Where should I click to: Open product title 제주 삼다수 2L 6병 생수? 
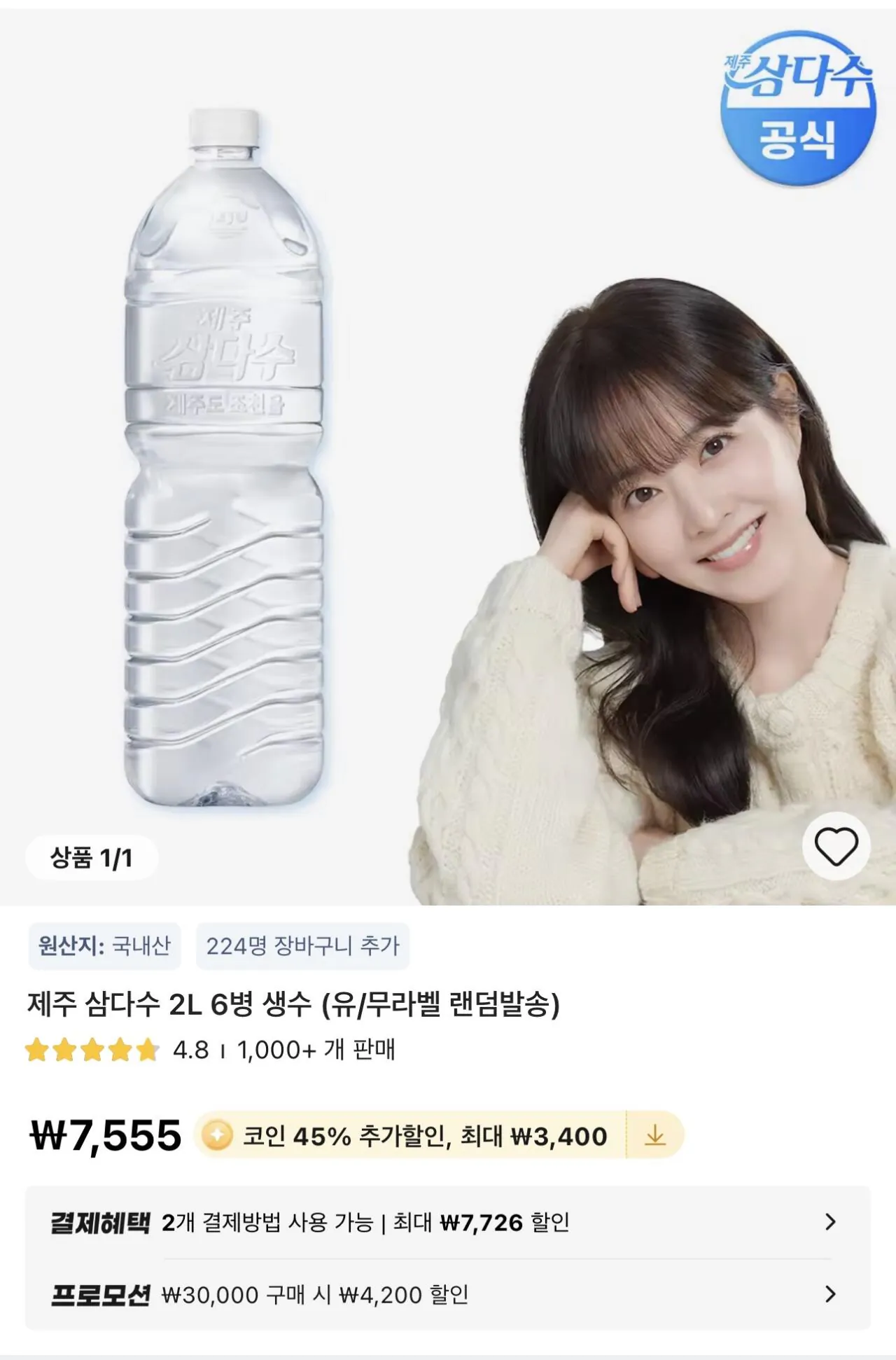click(294, 1005)
